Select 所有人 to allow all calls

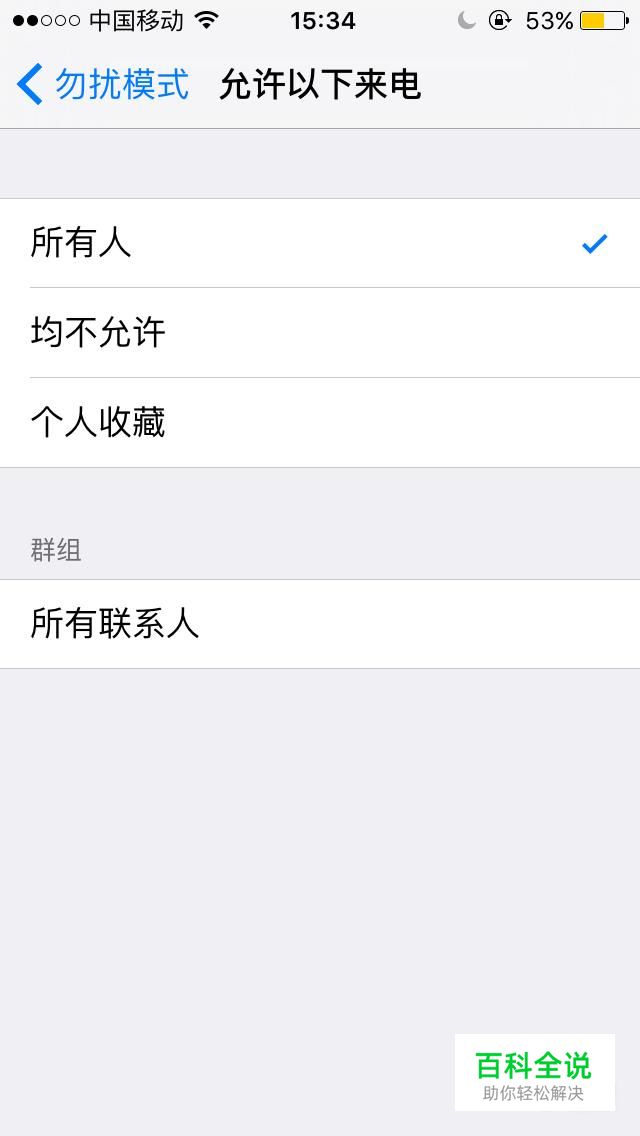click(x=320, y=243)
